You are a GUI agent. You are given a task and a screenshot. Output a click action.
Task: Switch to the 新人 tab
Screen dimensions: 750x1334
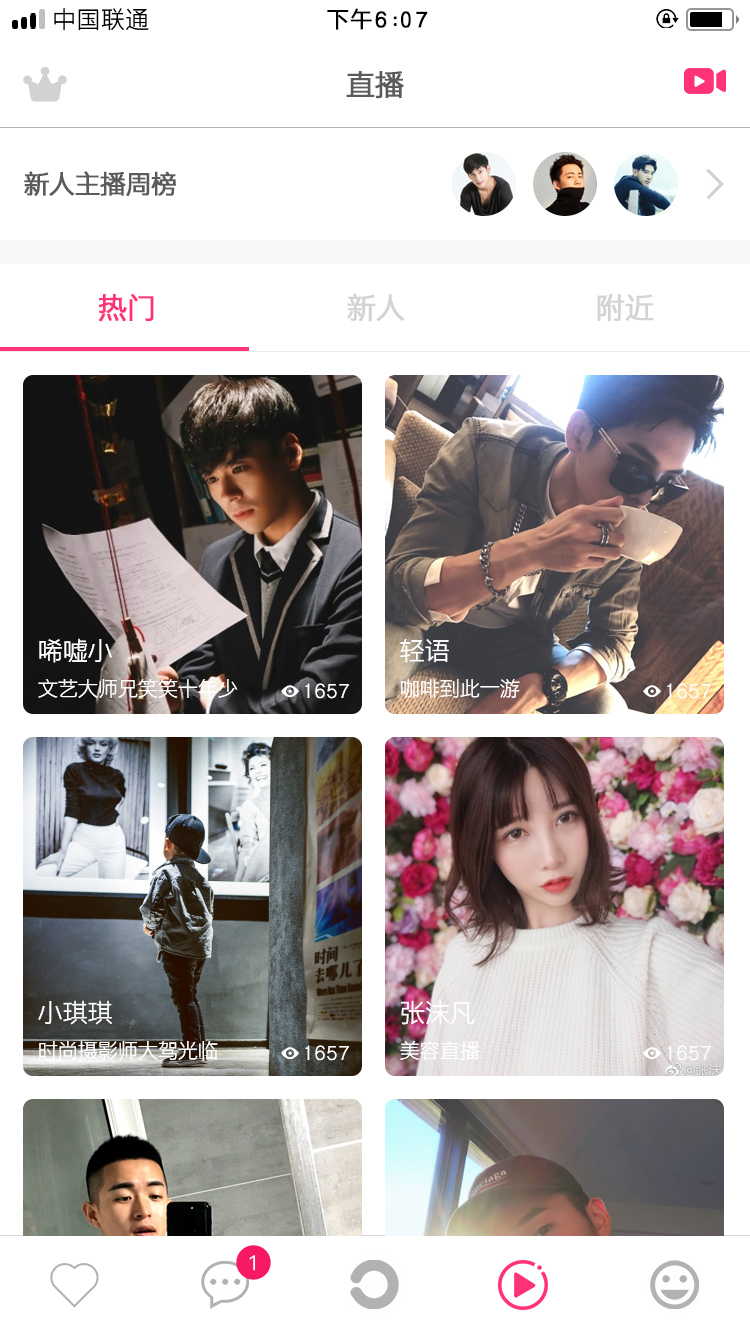coord(375,308)
